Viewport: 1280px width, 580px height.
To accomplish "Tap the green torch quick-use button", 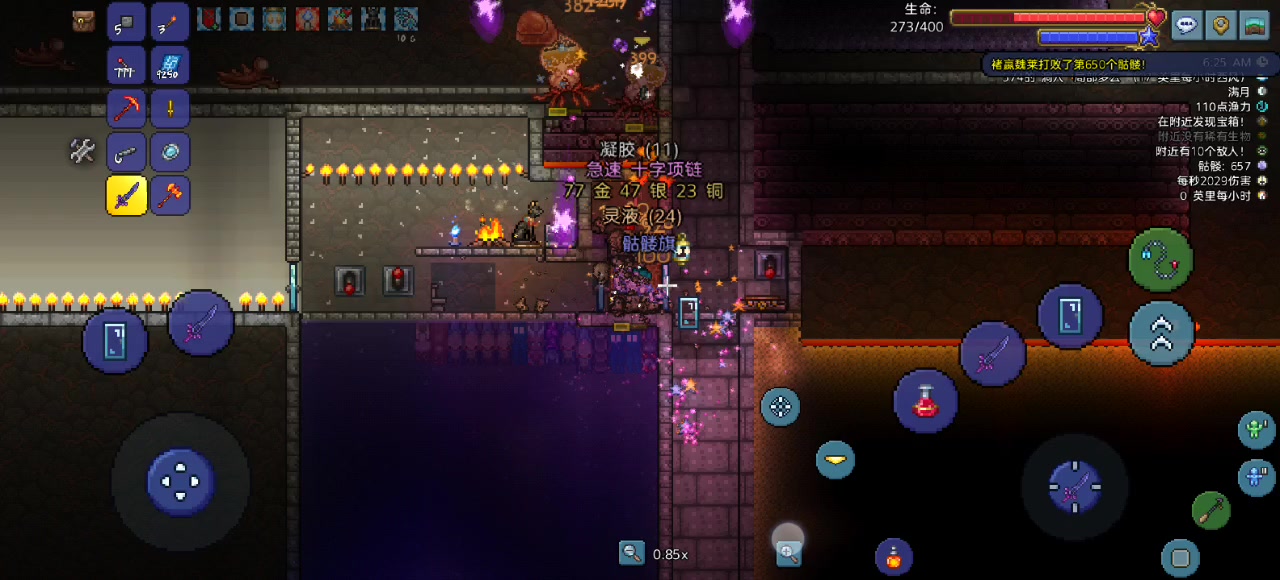I will pyautogui.click(x=1211, y=511).
